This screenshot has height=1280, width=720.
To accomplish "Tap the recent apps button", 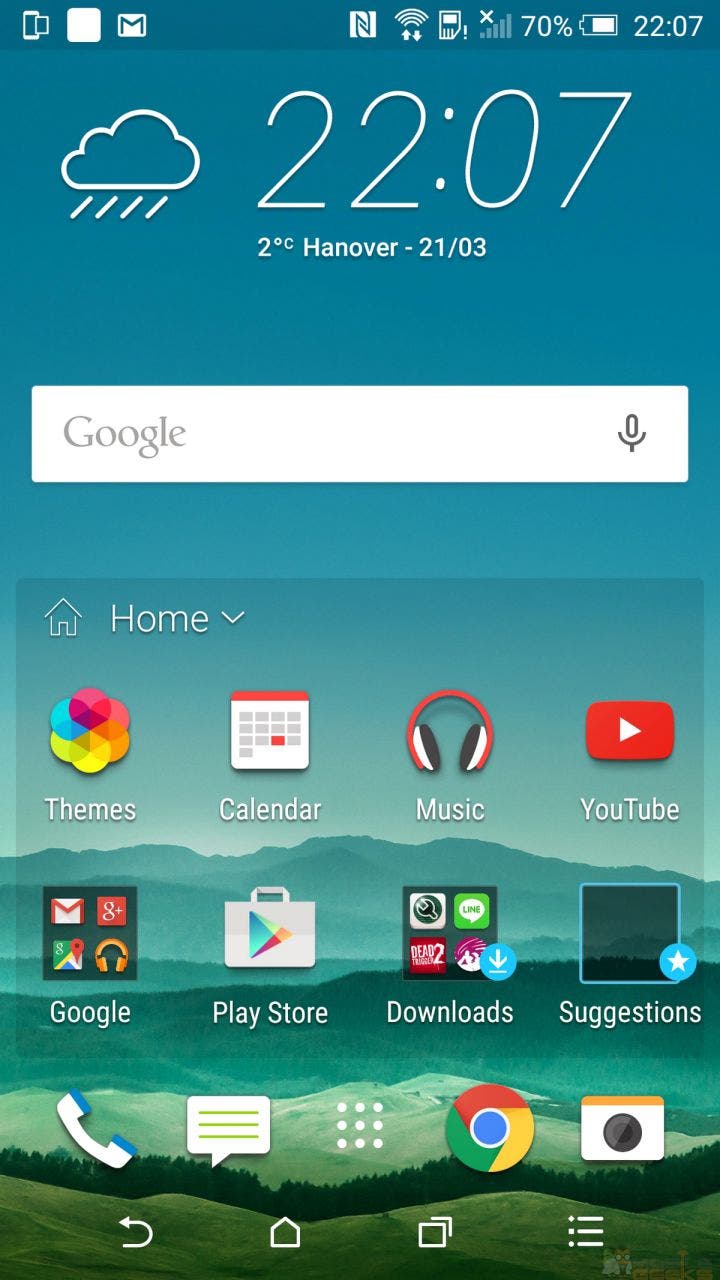I will pos(435,1232).
